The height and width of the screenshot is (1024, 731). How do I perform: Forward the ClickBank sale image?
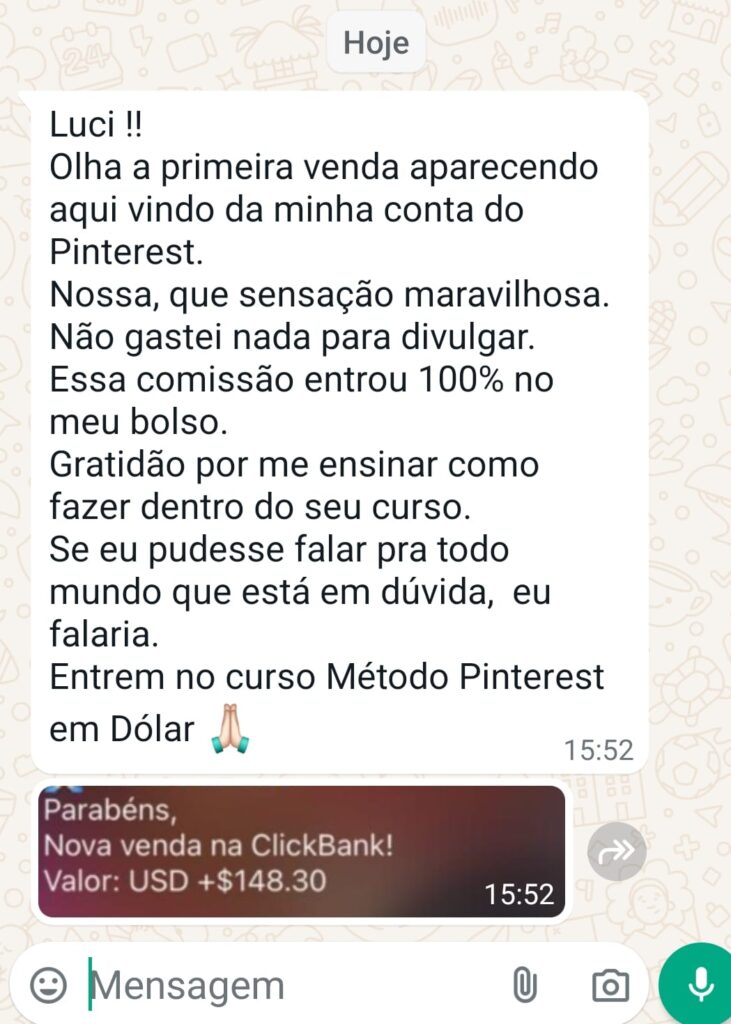click(x=616, y=851)
